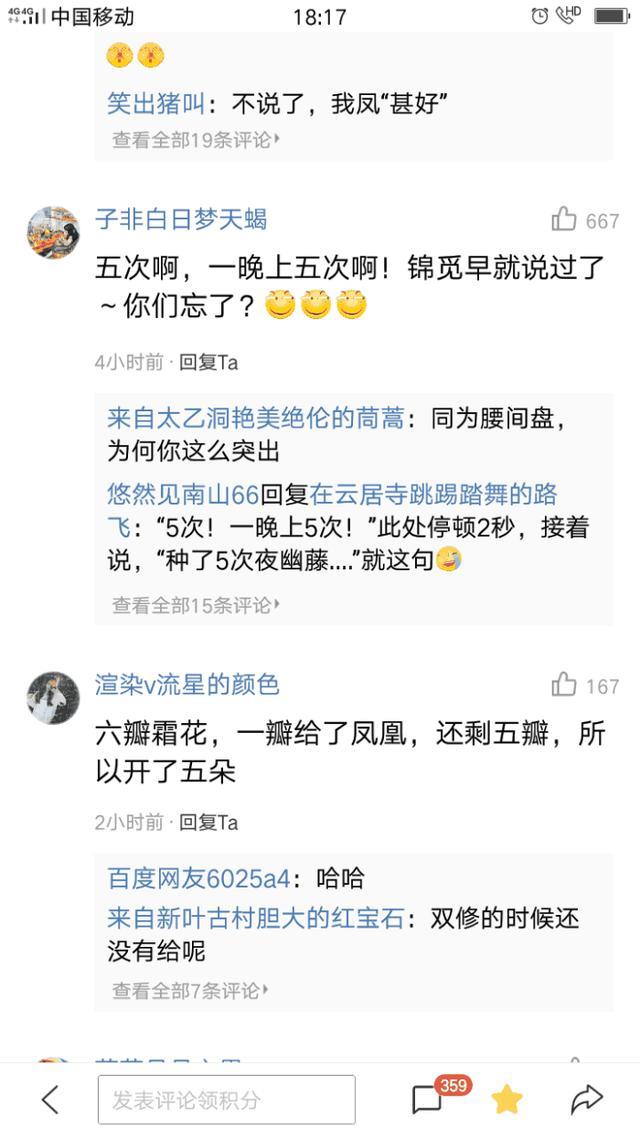Open the comments icon showing 359
The width and height of the screenshot is (640, 1137).
pyautogui.click(x=429, y=1100)
